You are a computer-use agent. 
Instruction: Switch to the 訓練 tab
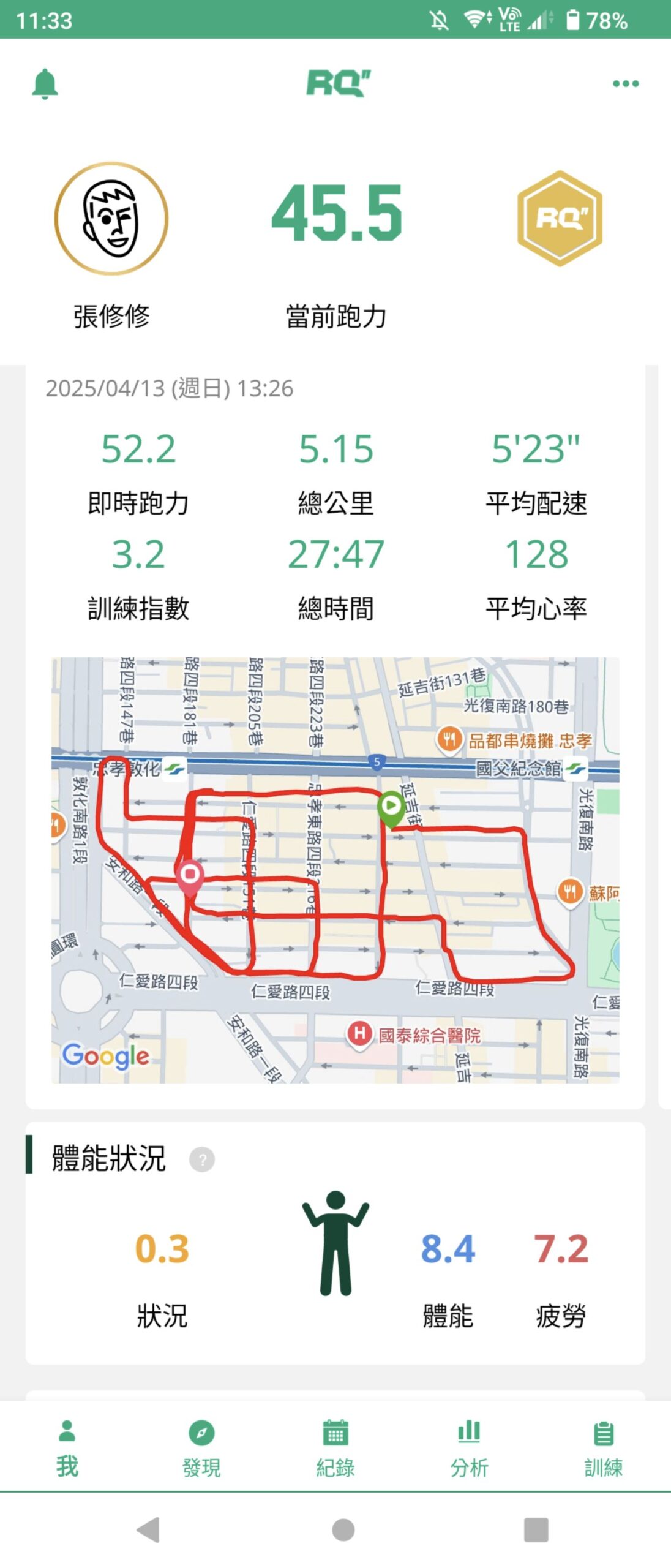[x=603, y=1448]
